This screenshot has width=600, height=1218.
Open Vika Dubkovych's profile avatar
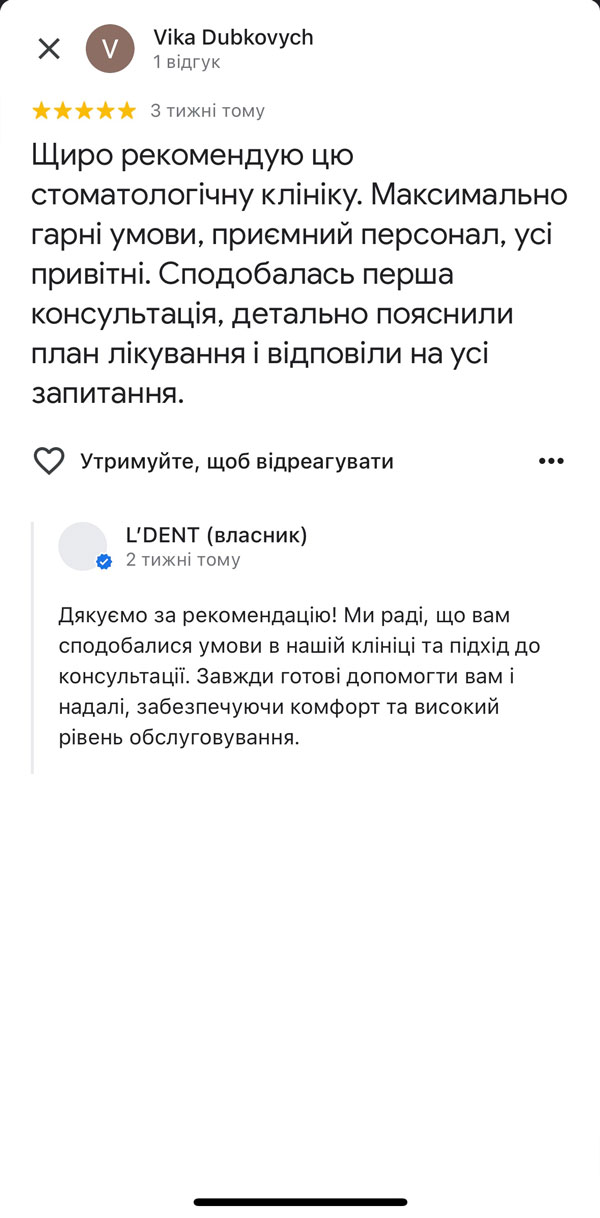click(x=111, y=49)
